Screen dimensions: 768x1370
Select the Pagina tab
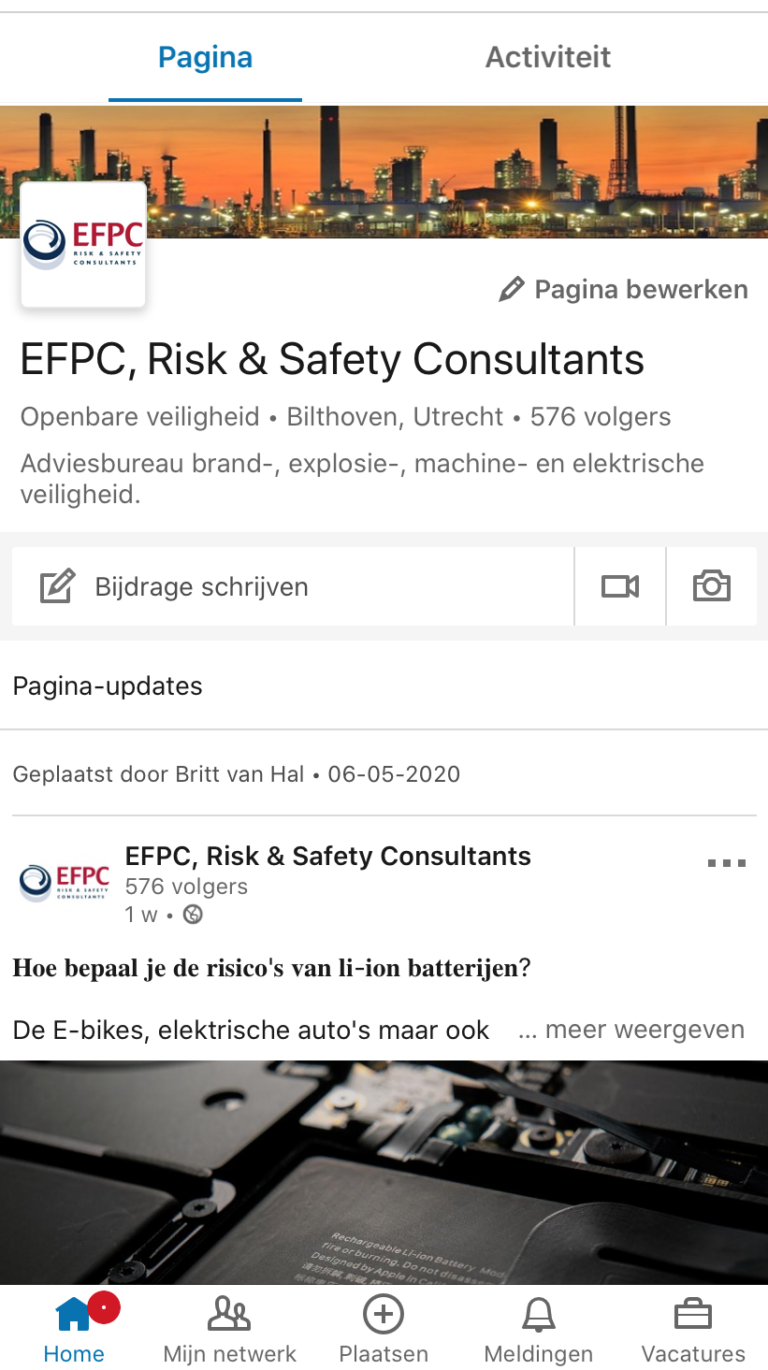pyautogui.click(x=205, y=57)
